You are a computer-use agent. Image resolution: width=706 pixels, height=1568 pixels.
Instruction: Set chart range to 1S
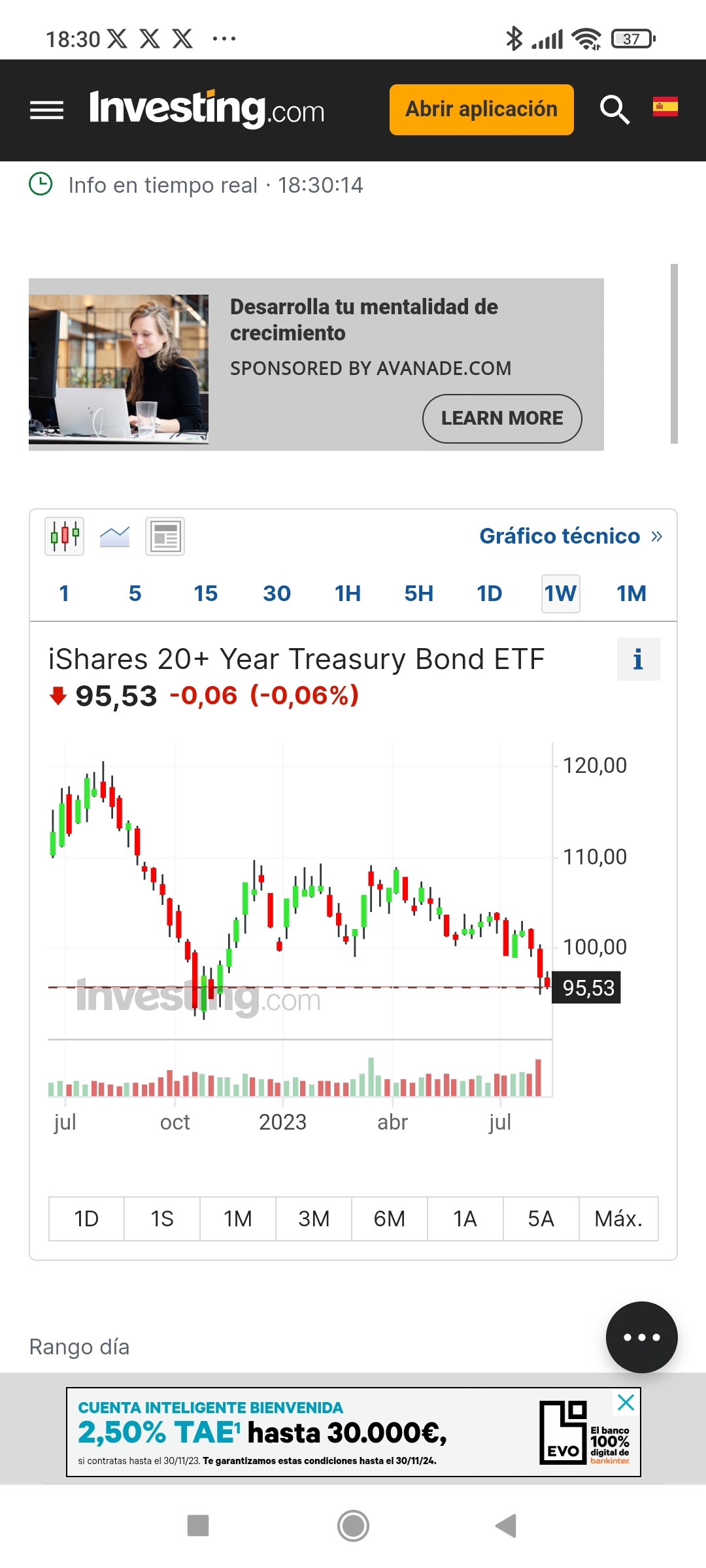click(162, 1218)
